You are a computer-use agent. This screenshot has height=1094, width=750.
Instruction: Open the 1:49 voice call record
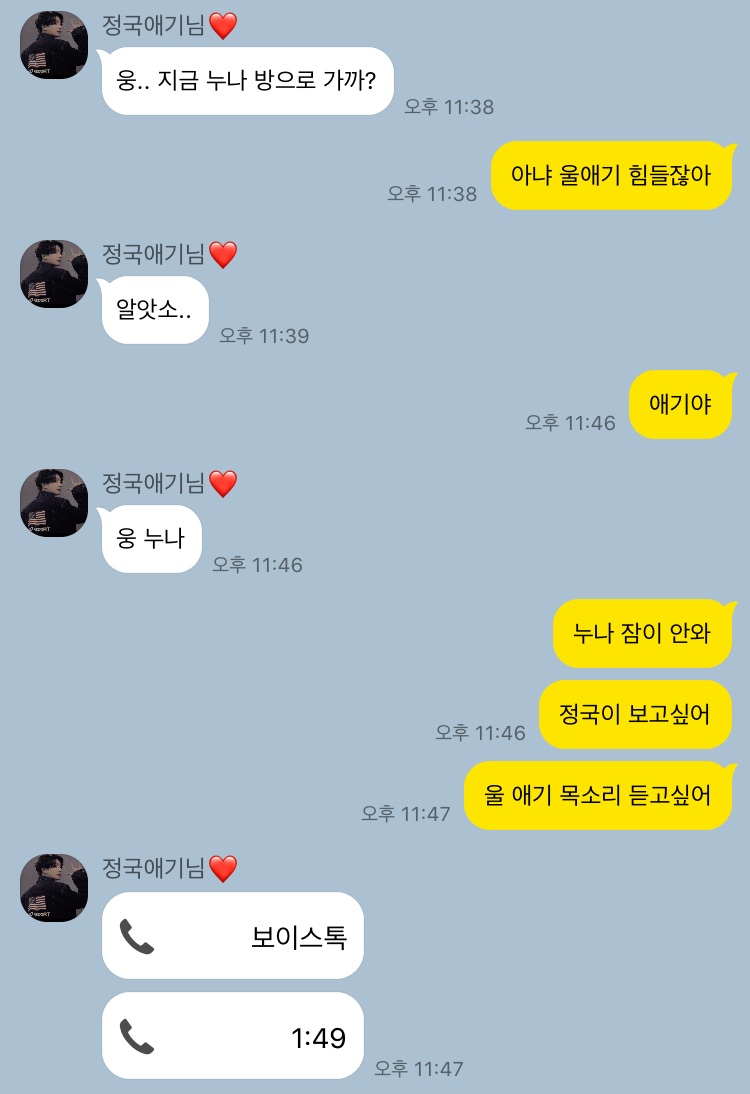coord(232,1036)
